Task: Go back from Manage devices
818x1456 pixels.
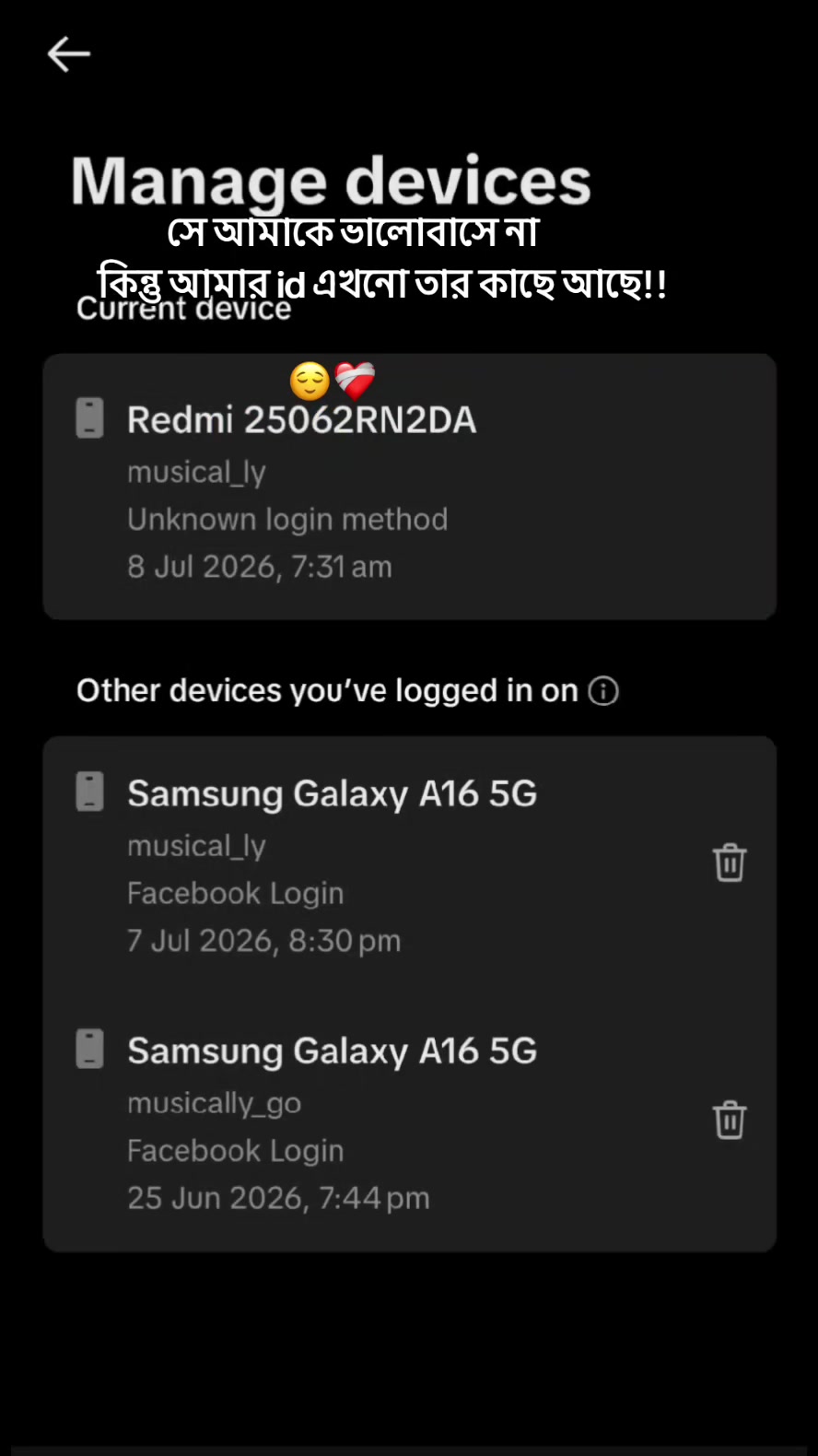Action: click(68, 54)
